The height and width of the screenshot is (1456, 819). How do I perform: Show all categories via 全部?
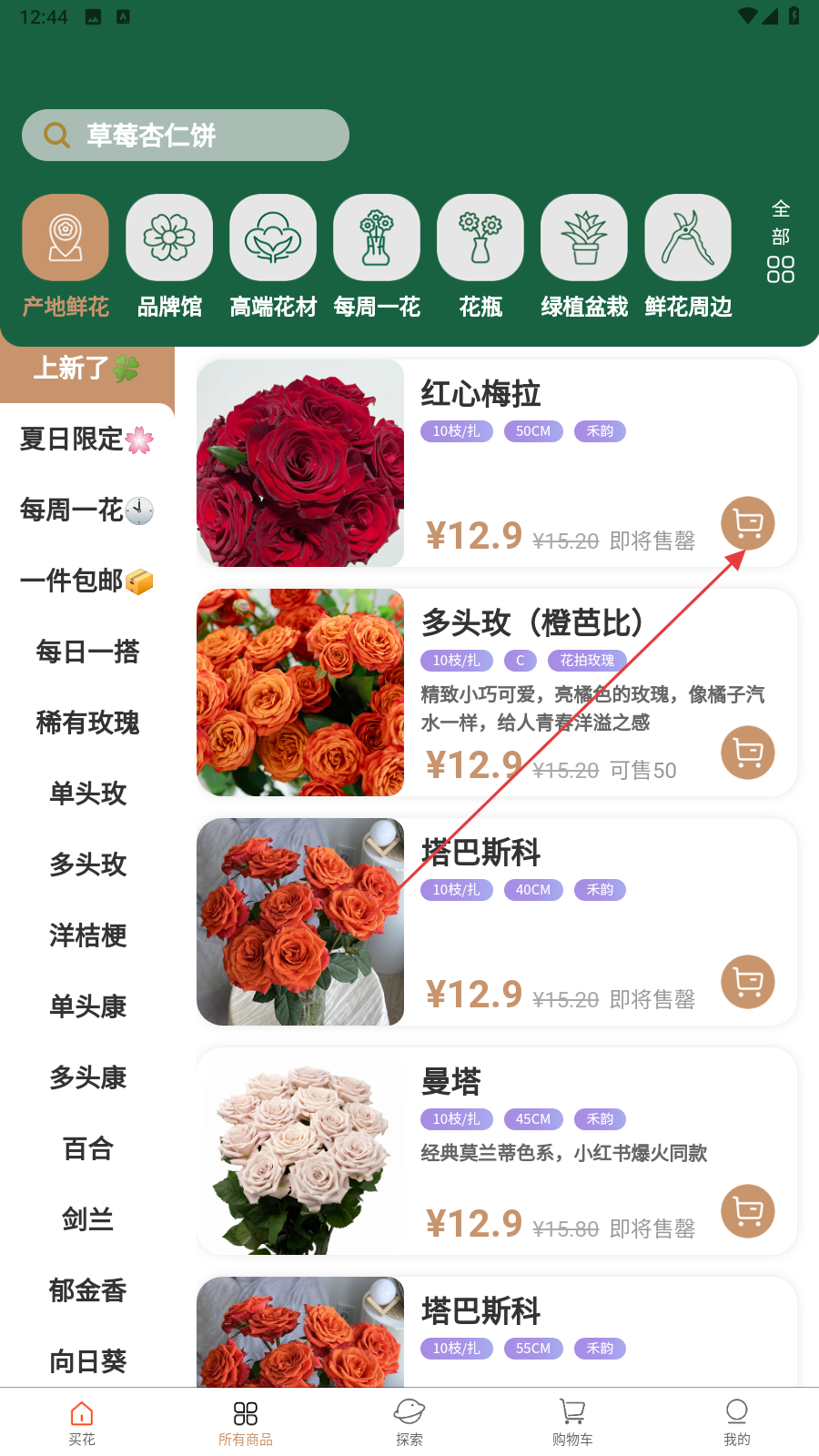coord(780,242)
